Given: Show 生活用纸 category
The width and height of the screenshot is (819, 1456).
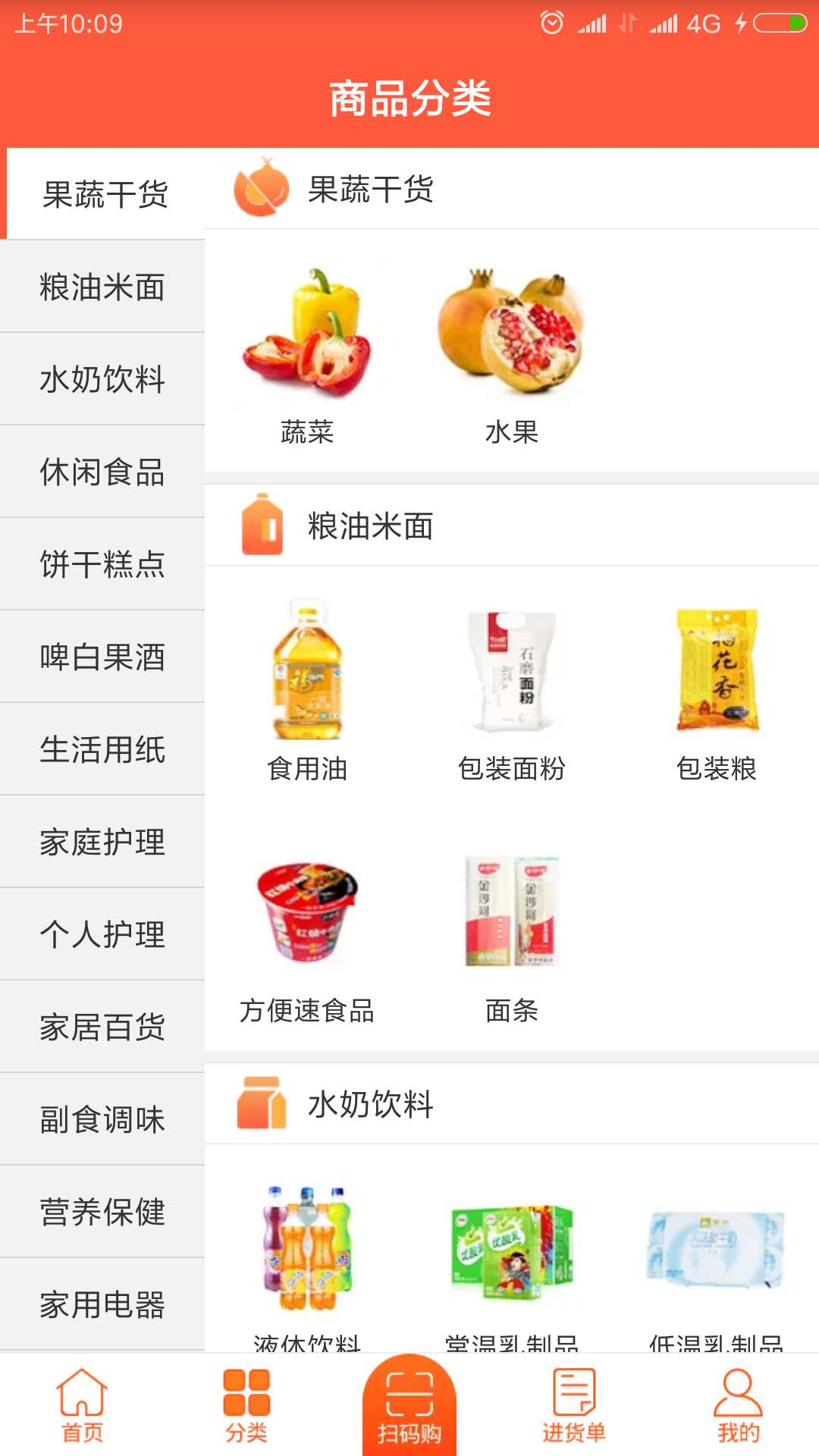Looking at the screenshot, I should pos(102,750).
